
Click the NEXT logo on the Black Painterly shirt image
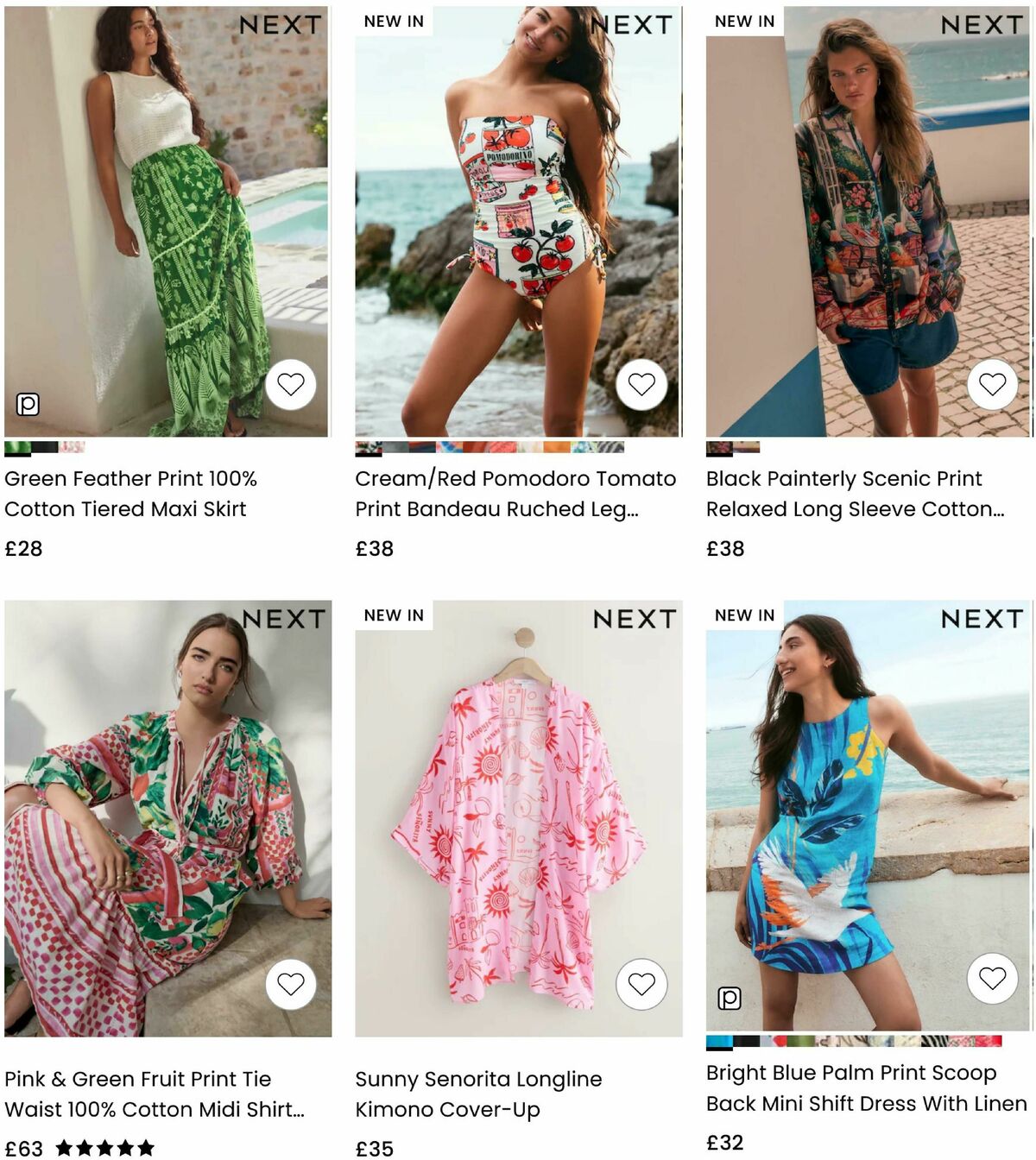[x=984, y=26]
